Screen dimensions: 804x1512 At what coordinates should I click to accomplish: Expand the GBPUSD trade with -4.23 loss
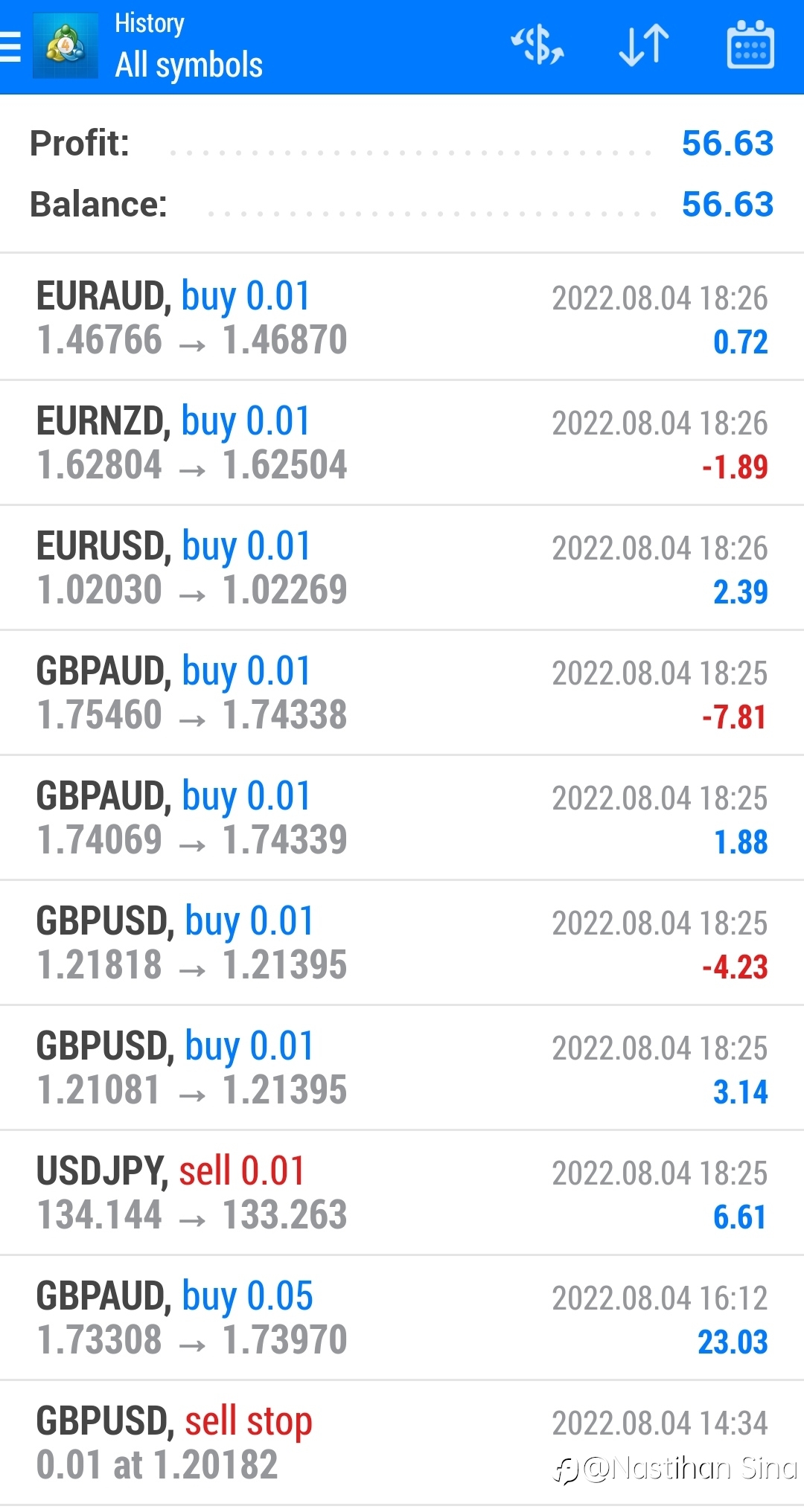[402, 943]
